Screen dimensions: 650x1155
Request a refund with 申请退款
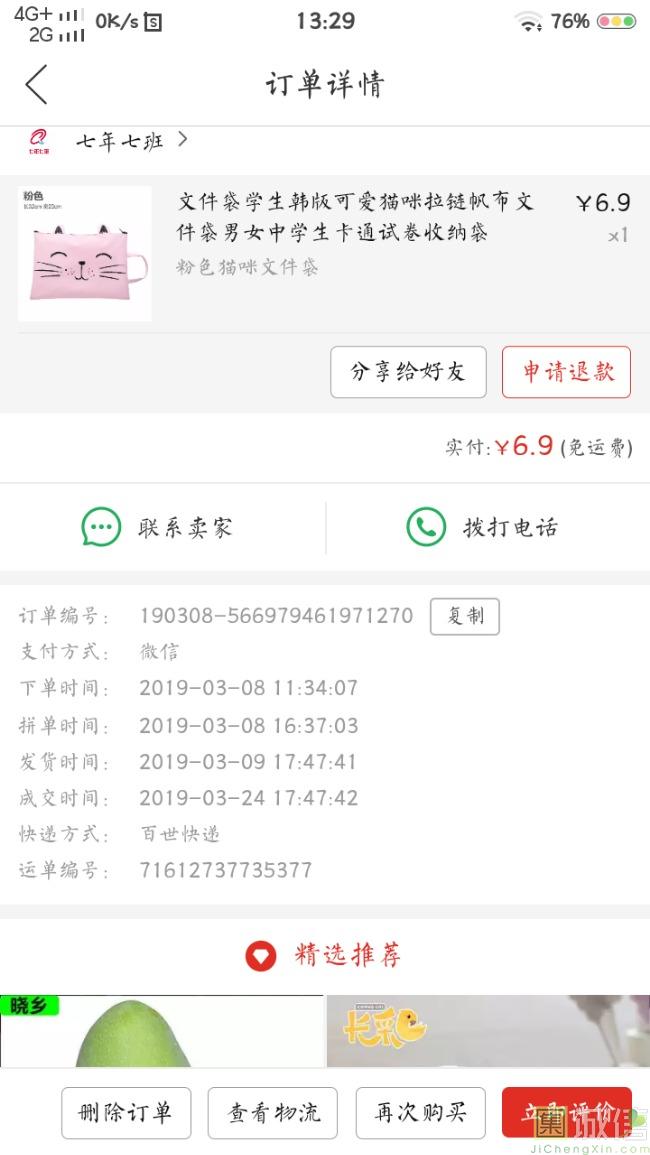(566, 372)
